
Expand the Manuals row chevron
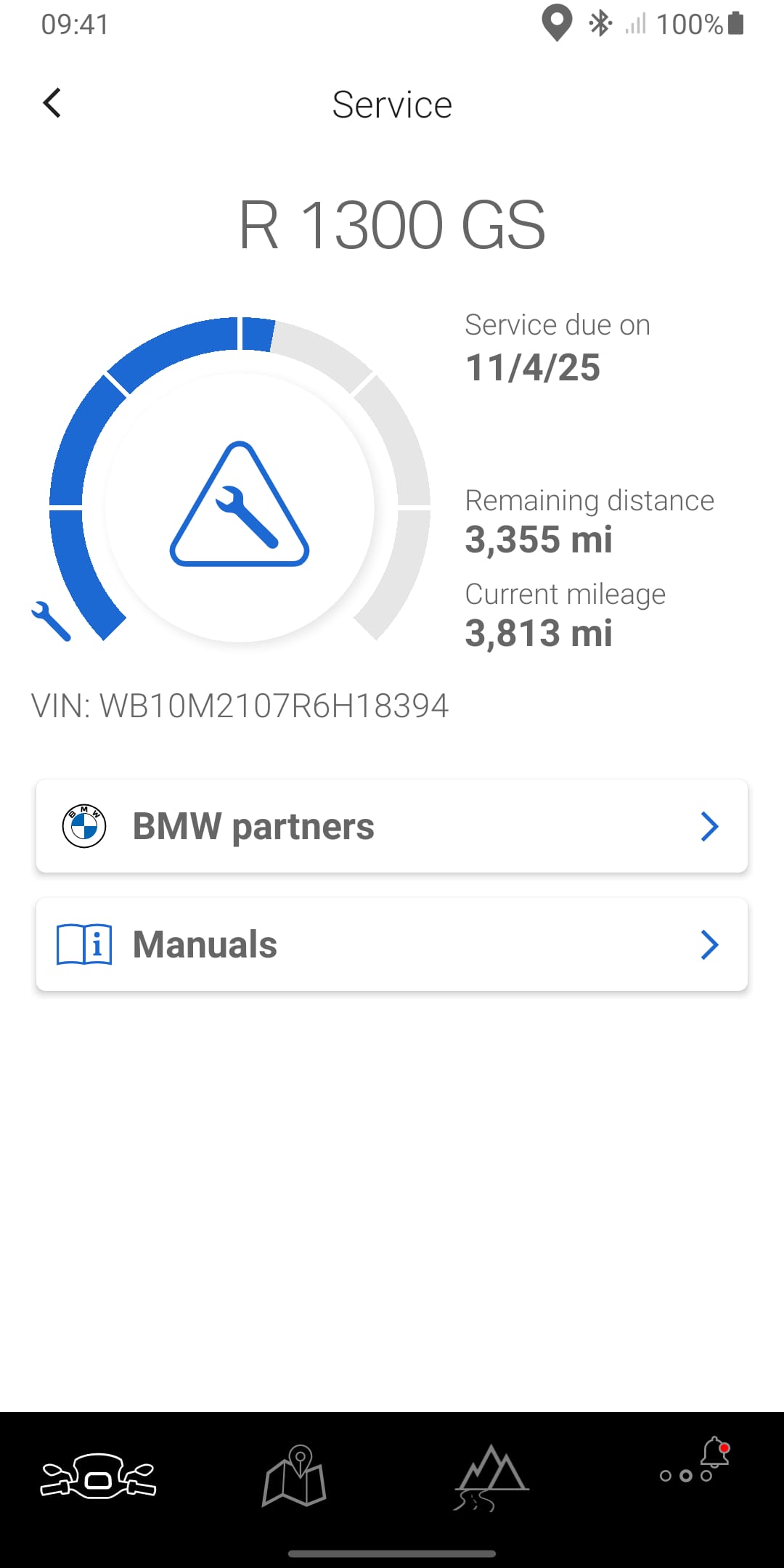tap(709, 944)
